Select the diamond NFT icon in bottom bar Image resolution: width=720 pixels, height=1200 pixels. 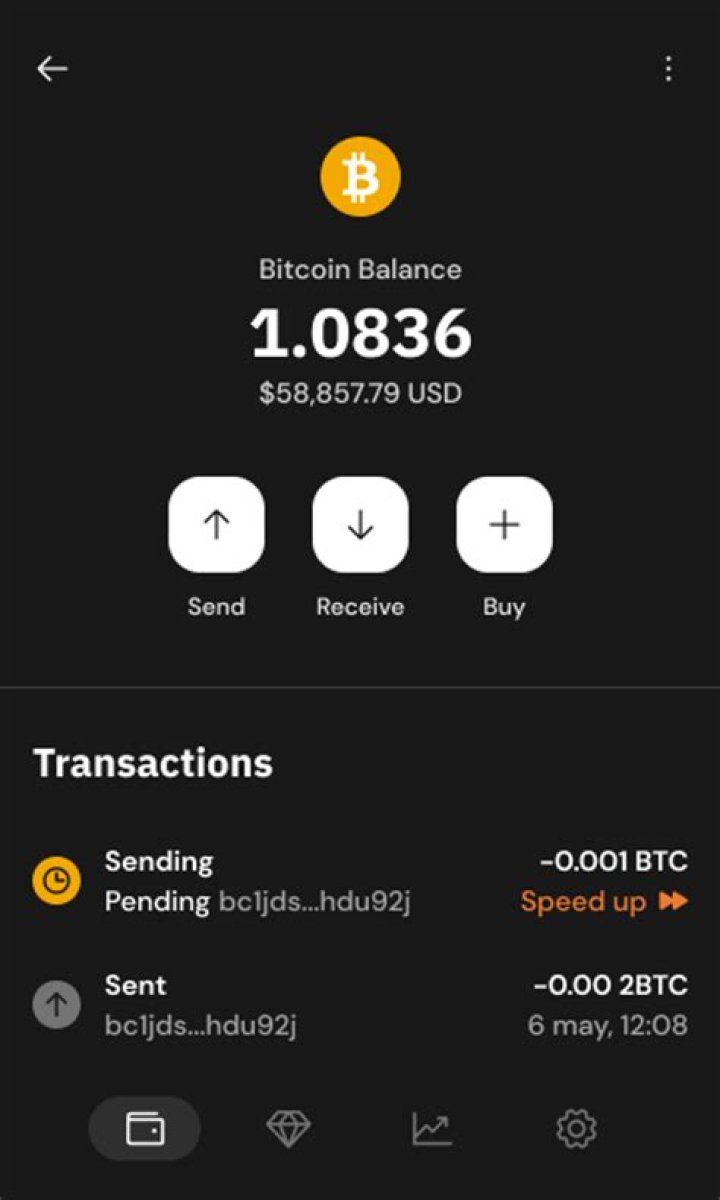(288, 1127)
